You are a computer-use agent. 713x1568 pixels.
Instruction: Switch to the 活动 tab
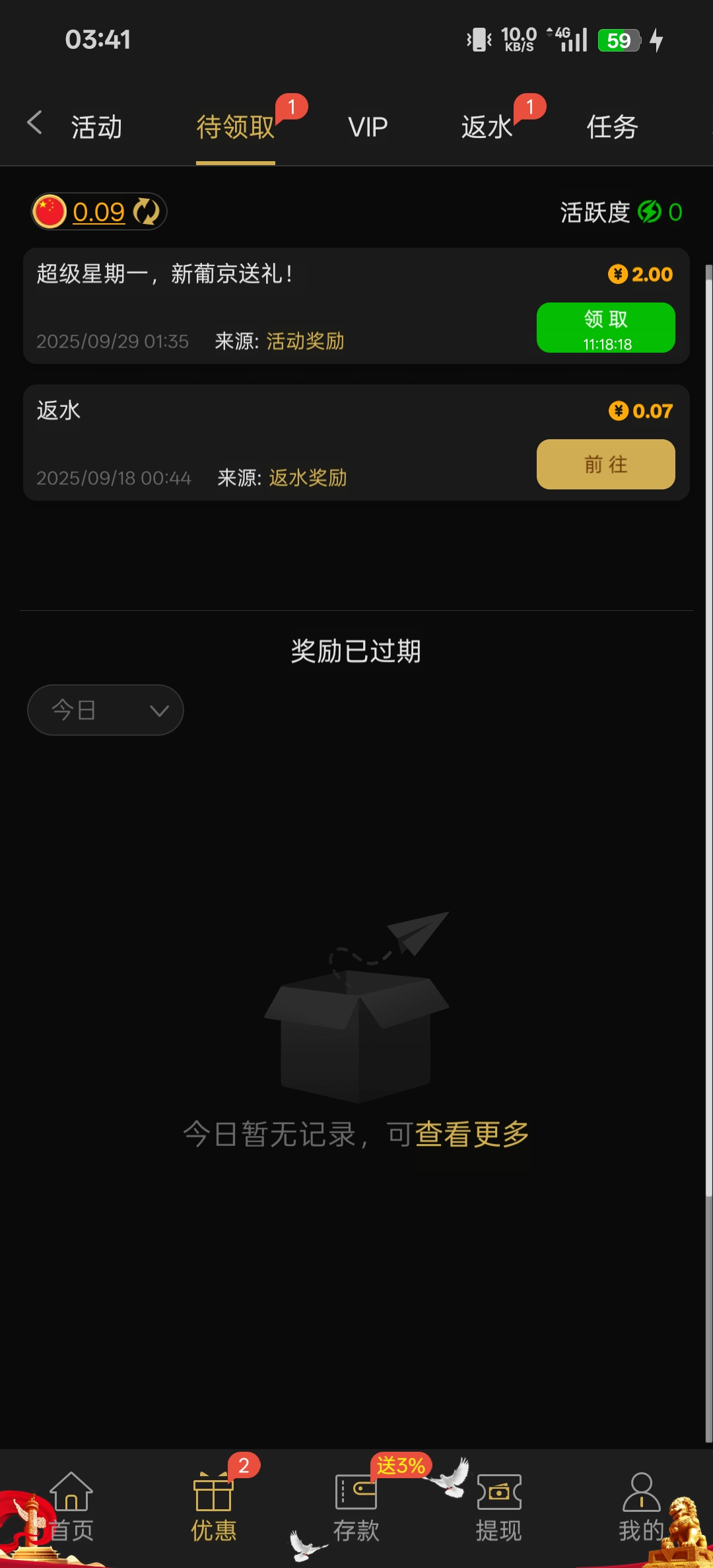96,127
